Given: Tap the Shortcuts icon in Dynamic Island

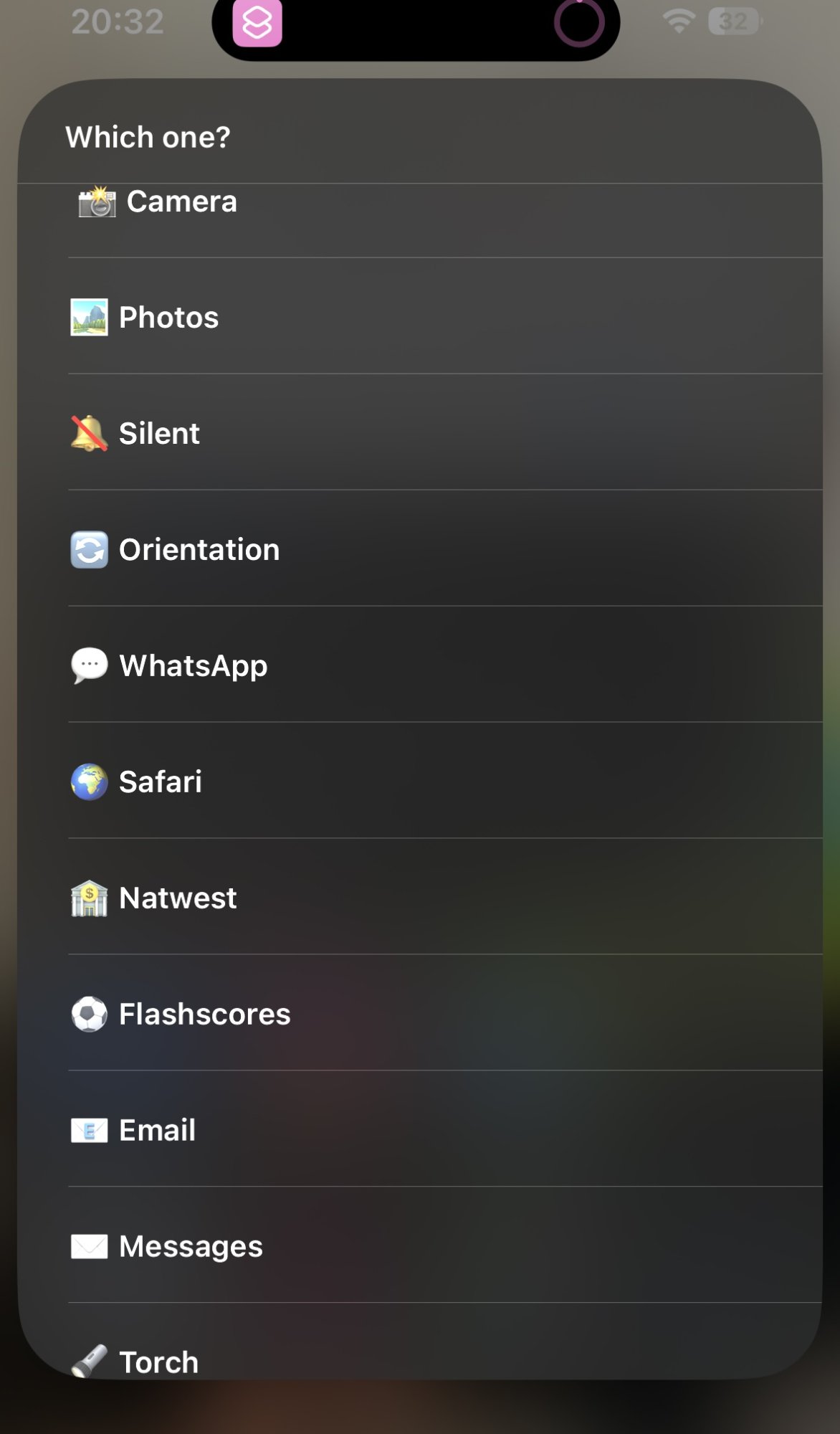Looking at the screenshot, I should (257, 23).
